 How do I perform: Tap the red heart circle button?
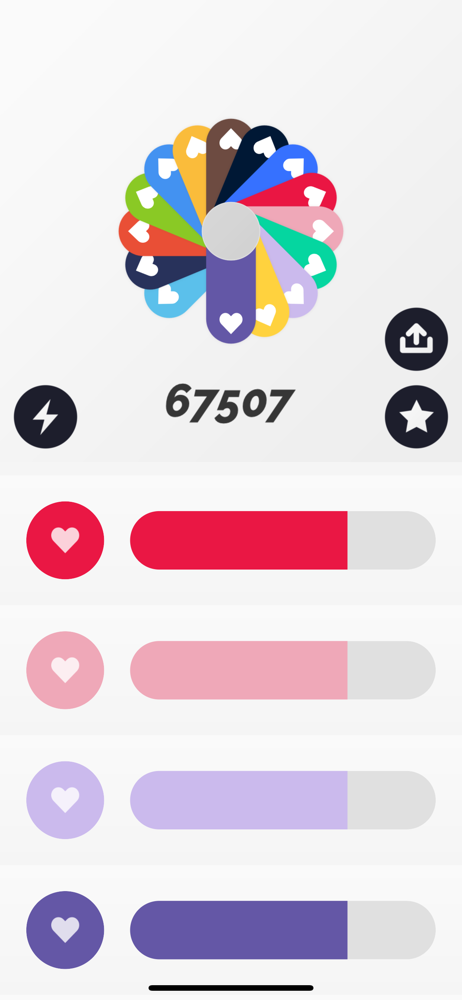pos(65,540)
